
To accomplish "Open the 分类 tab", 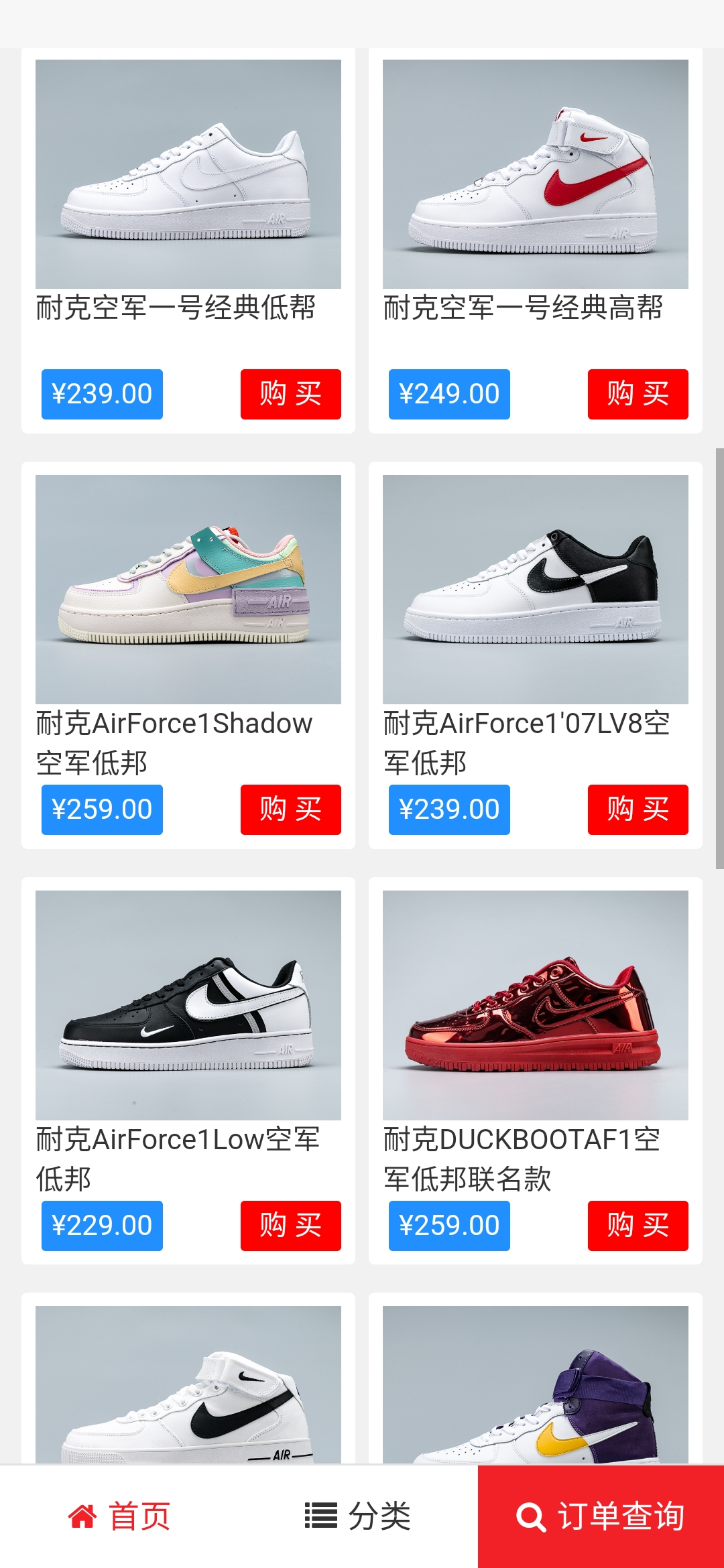I will (358, 1516).
